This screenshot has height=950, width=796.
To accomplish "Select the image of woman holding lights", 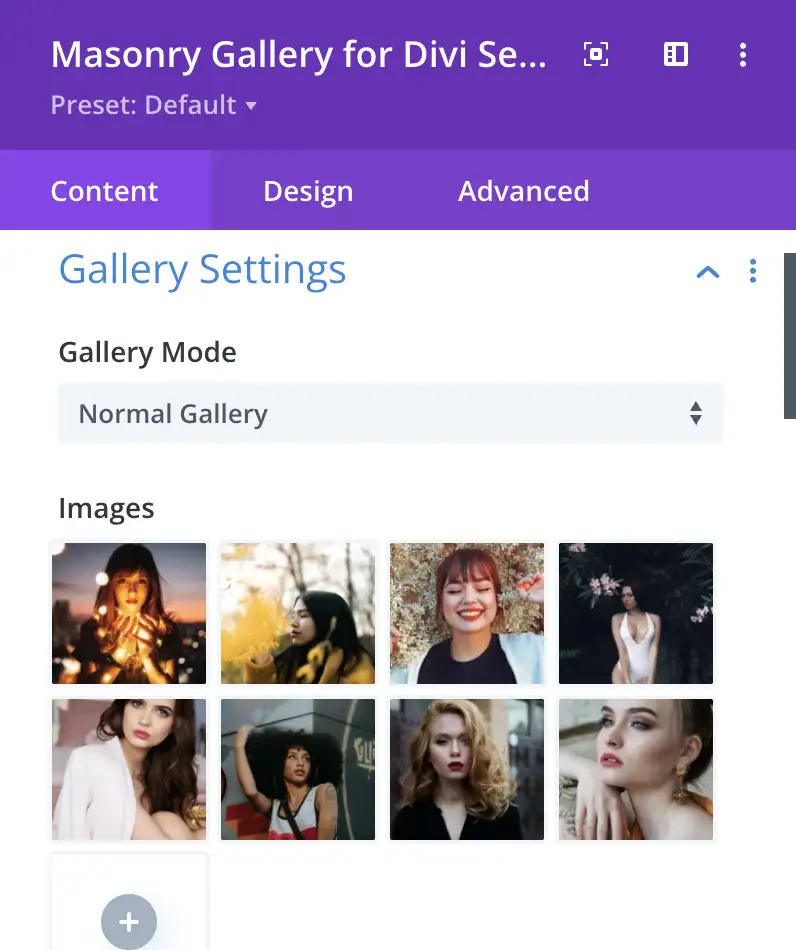I will click(x=129, y=613).
